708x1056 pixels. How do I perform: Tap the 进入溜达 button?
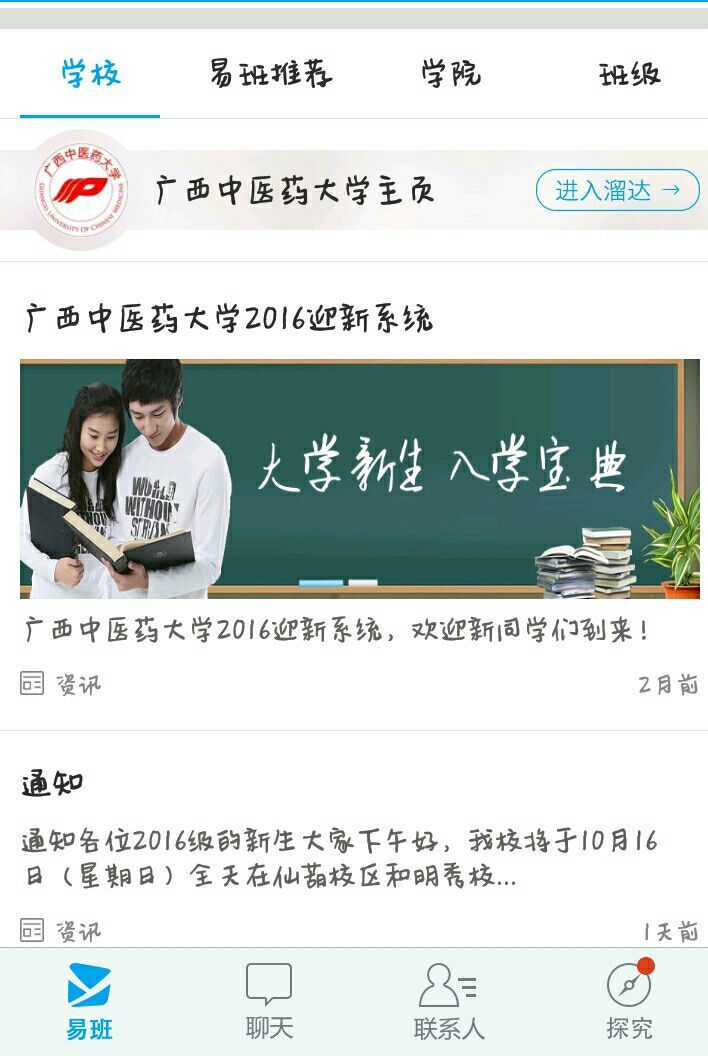(617, 190)
